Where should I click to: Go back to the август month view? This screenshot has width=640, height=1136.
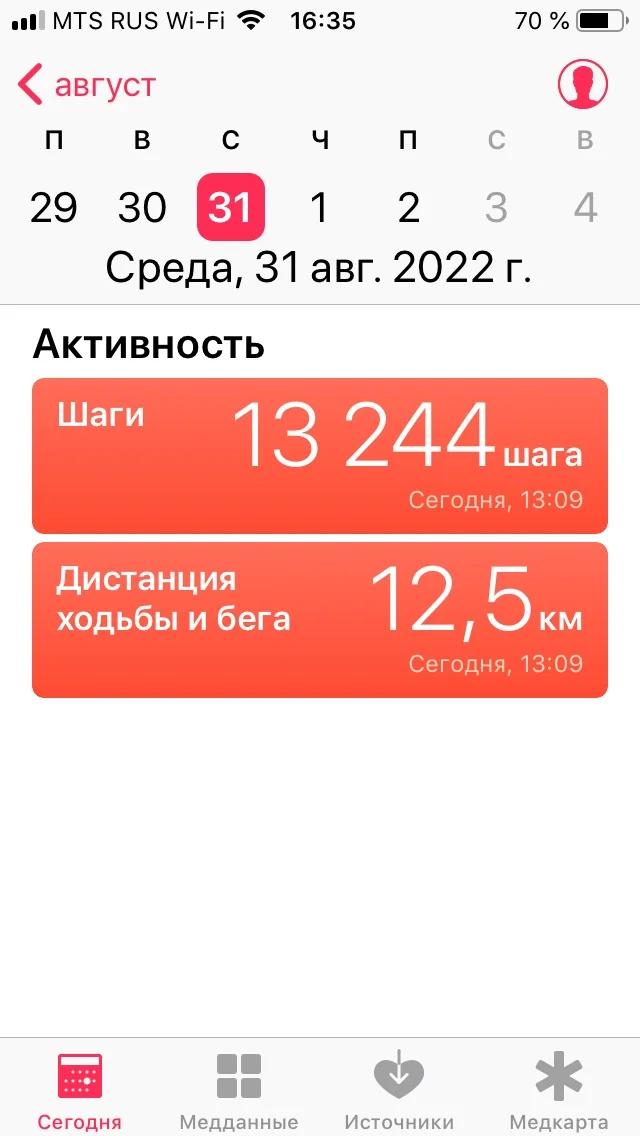pyautogui.click(x=86, y=85)
